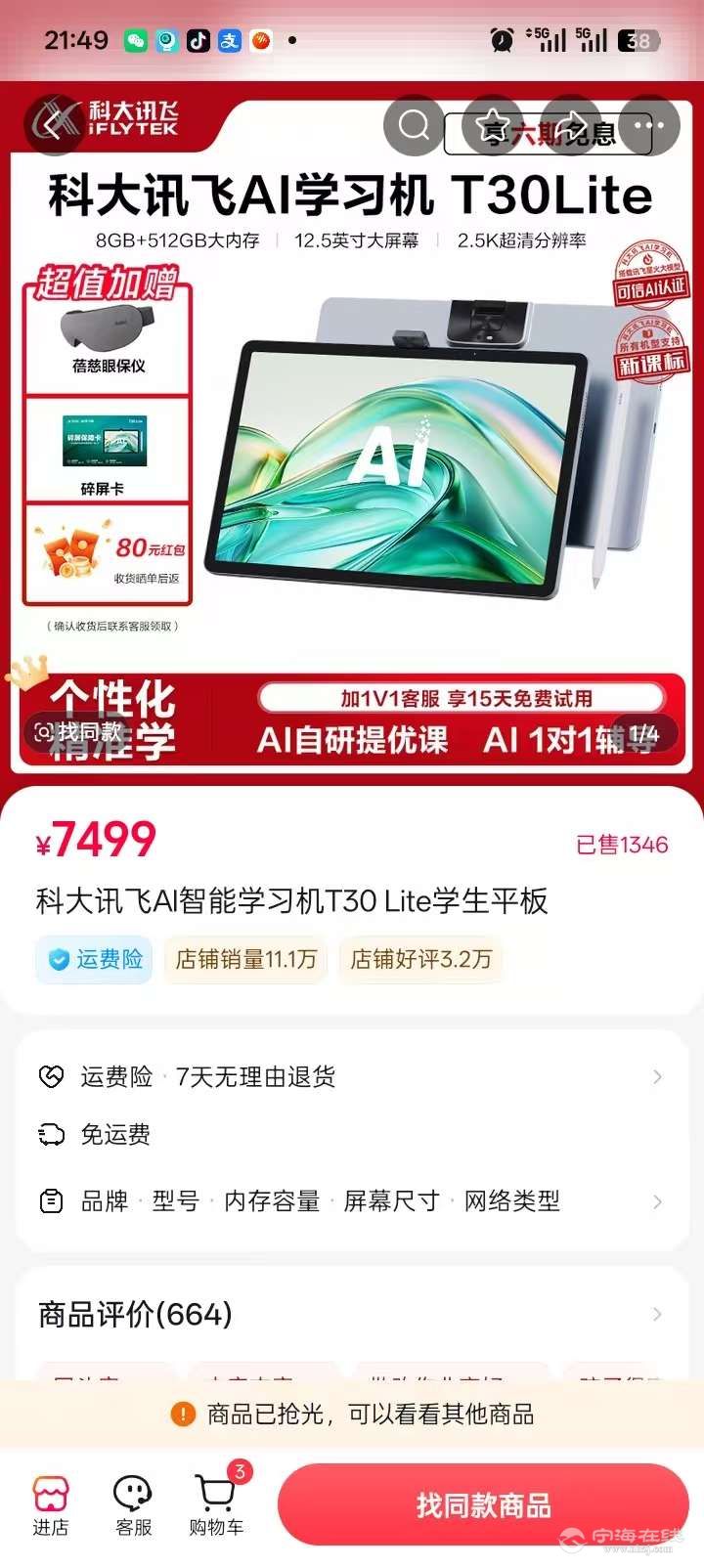Screen dimensions: 704x1568
Task: Share this product listing
Action: [570, 125]
